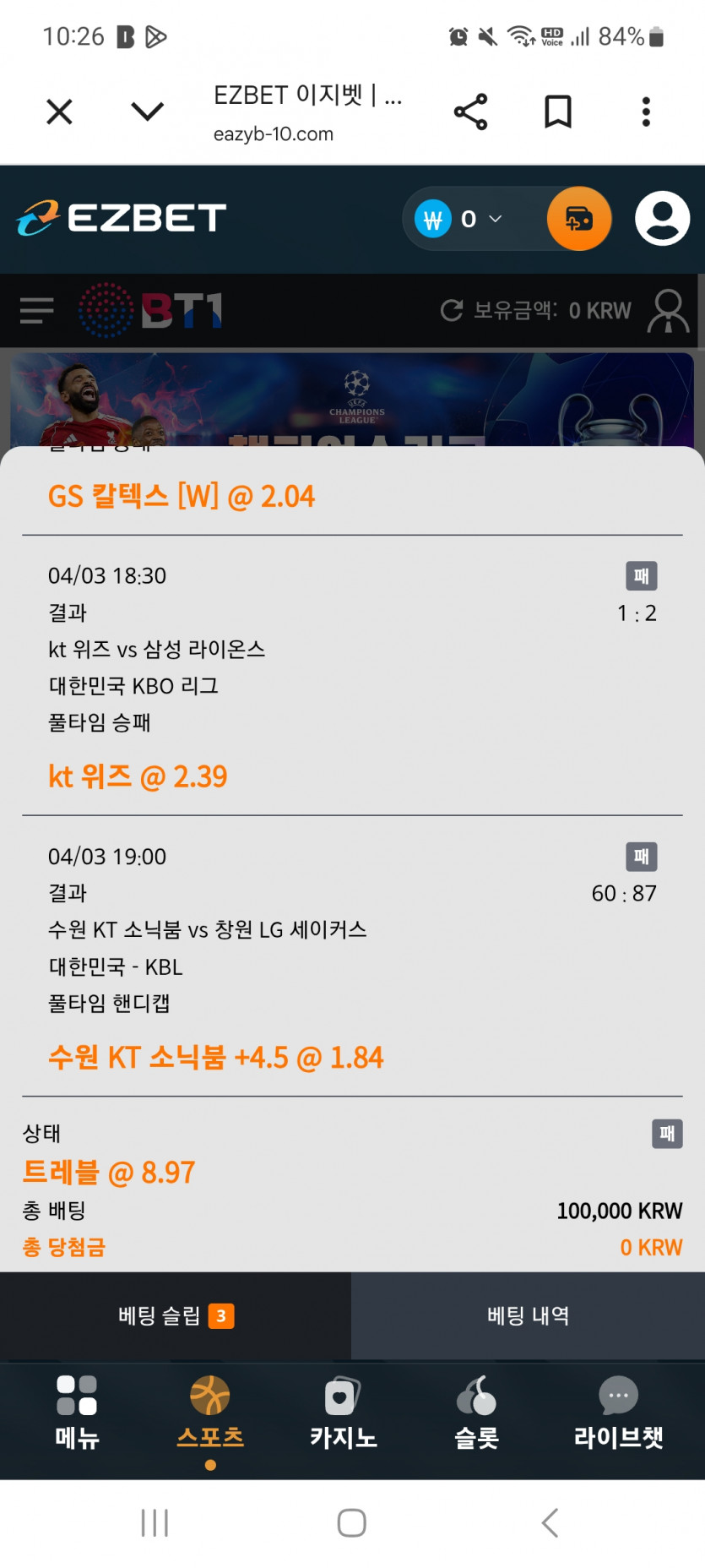
Task: Open 라이브챗 live chat
Action: (x=618, y=1413)
